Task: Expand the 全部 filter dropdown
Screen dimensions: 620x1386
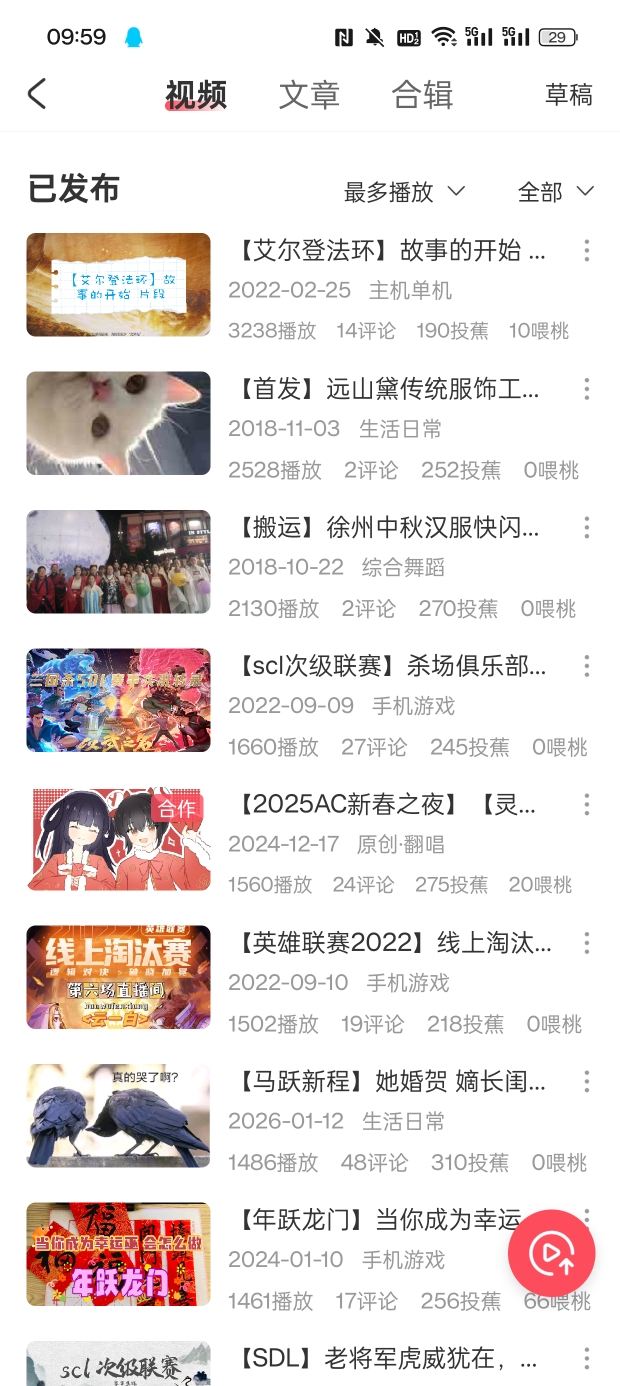Action: [x=555, y=192]
